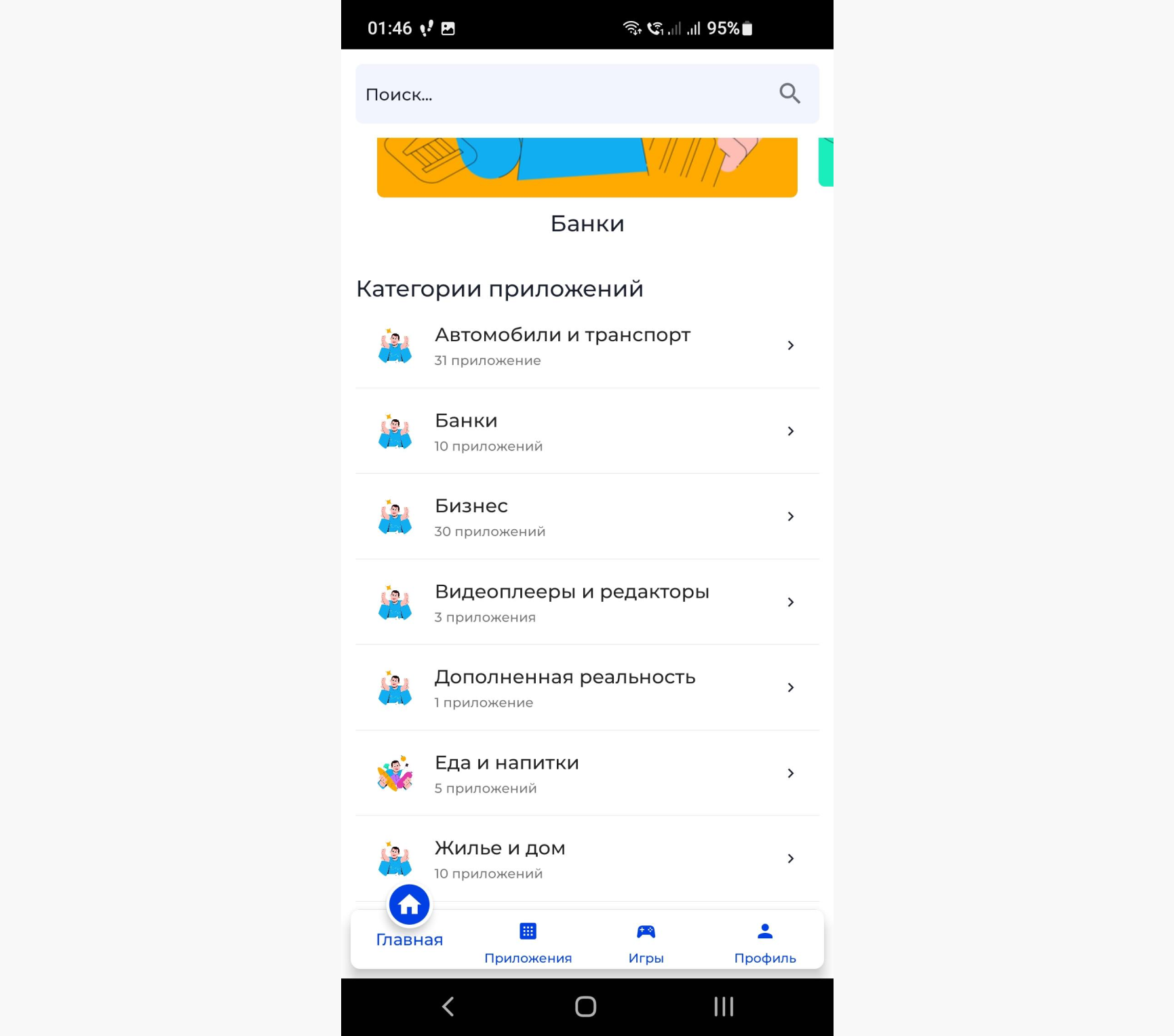Viewport: 1174px width, 1036px height.
Task: Open the Бизнес category
Action: [x=587, y=517]
